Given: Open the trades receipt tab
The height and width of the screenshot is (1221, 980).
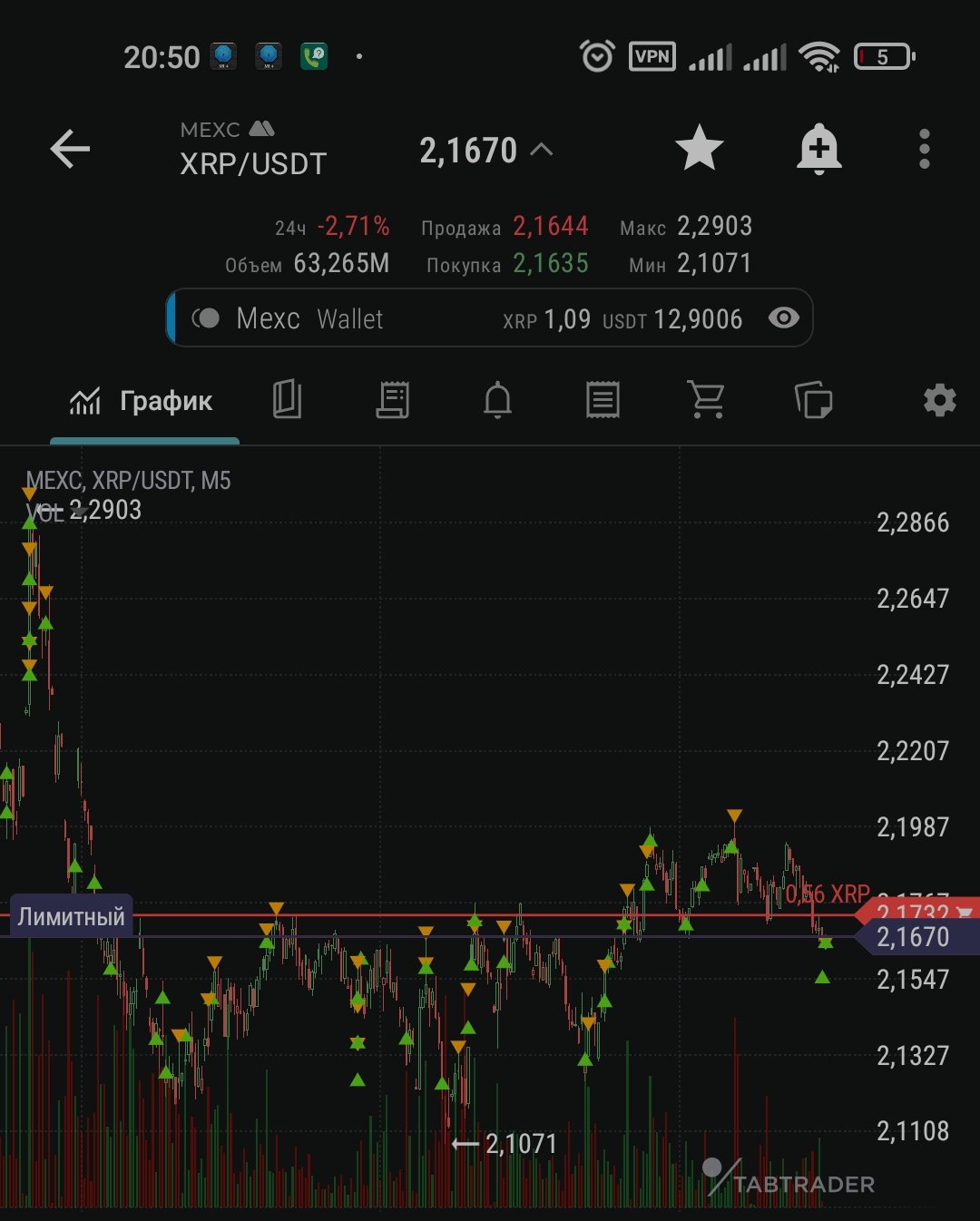Looking at the screenshot, I should pos(392,400).
